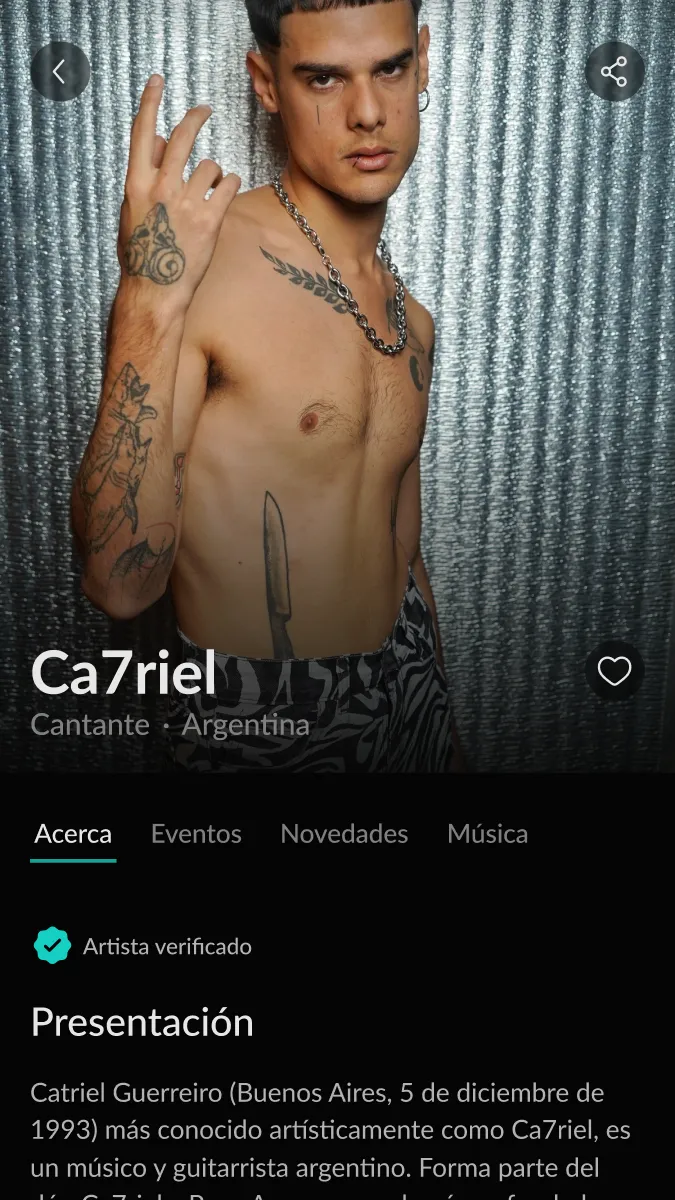Add Ca7riel to favorites with the heart
The image size is (675, 1200).
click(614, 671)
